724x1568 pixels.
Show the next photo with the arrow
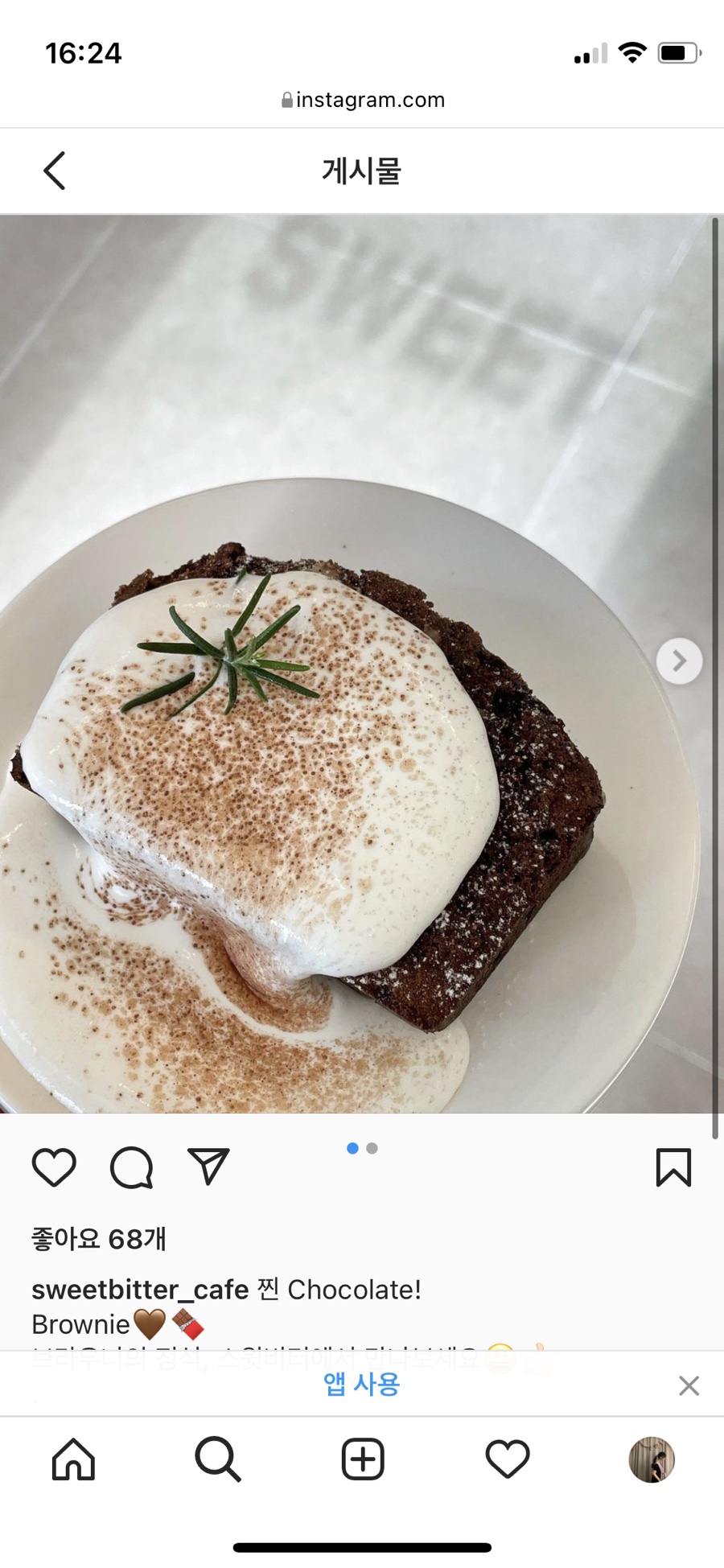click(x=679, y=661)
